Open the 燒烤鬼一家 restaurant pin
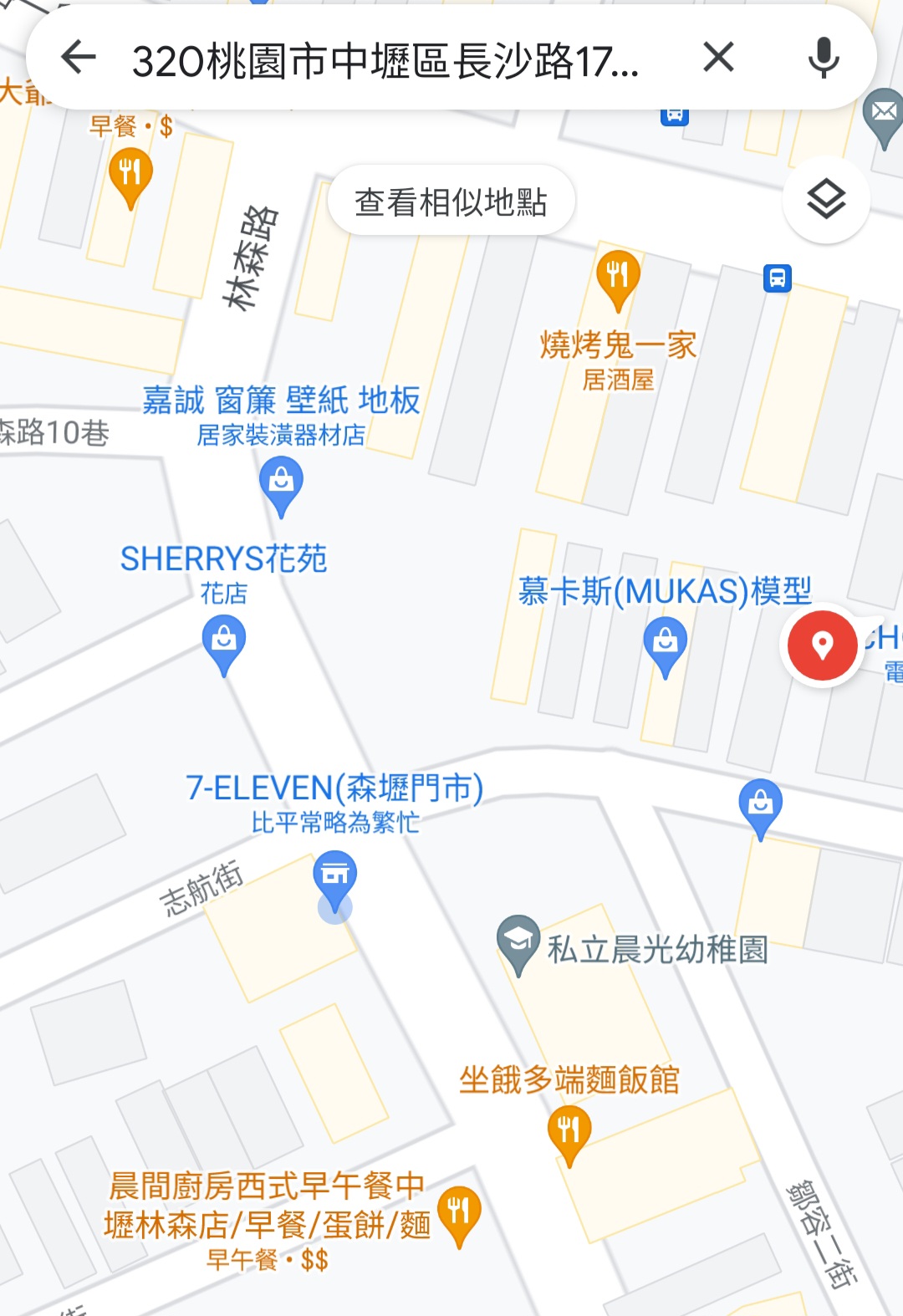 [x=618, y=276]
